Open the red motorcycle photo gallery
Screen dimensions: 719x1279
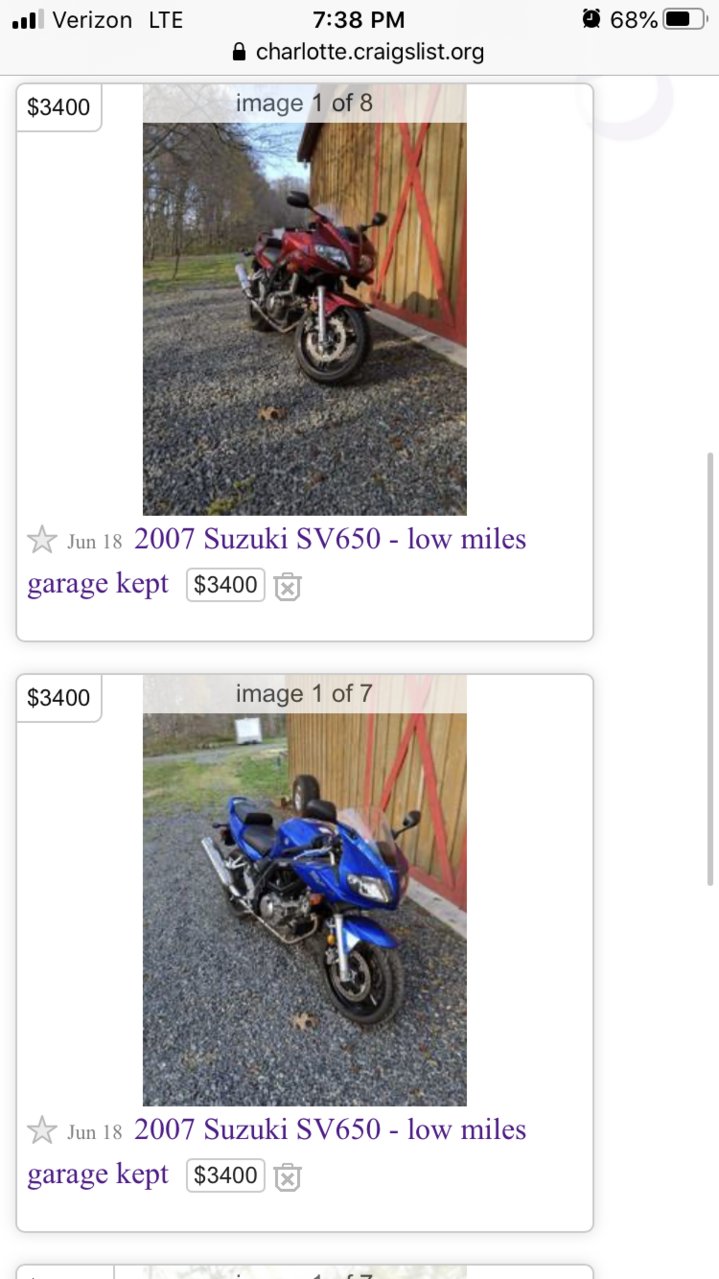(304, 299)
